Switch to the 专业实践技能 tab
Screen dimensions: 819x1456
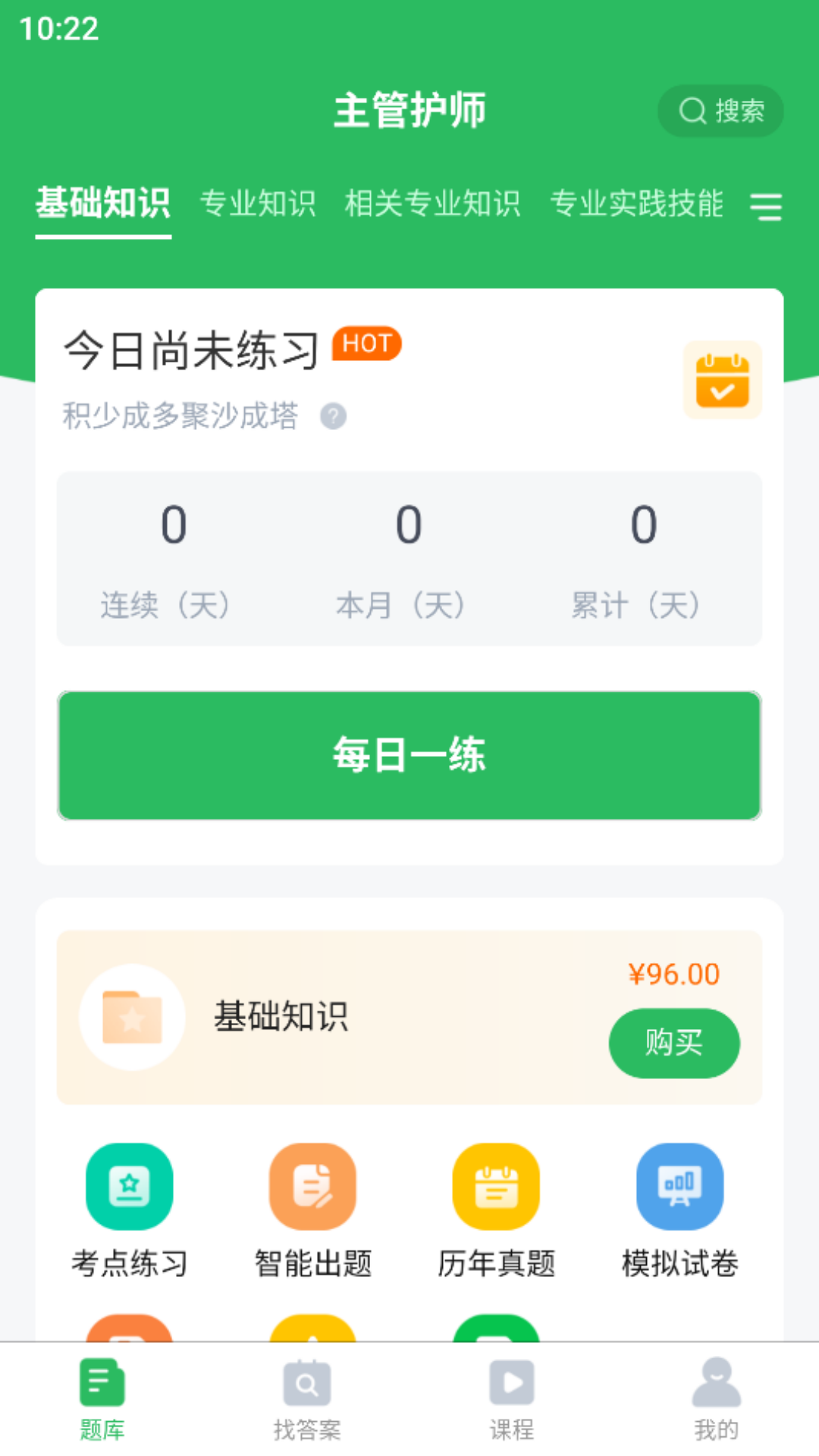638,203
